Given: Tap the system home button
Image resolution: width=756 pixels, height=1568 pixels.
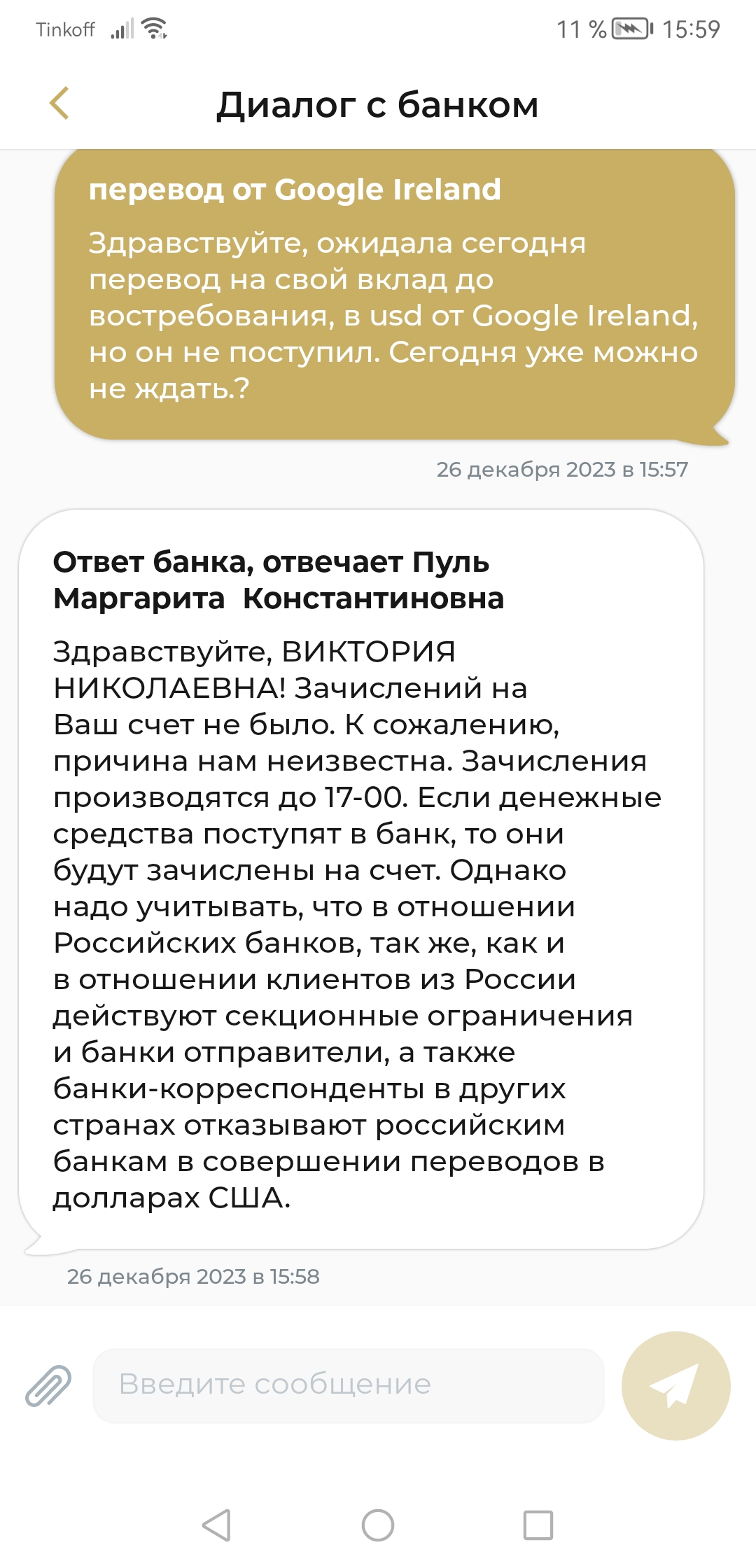Looking at the screenshot, I should coord(378,1525).
